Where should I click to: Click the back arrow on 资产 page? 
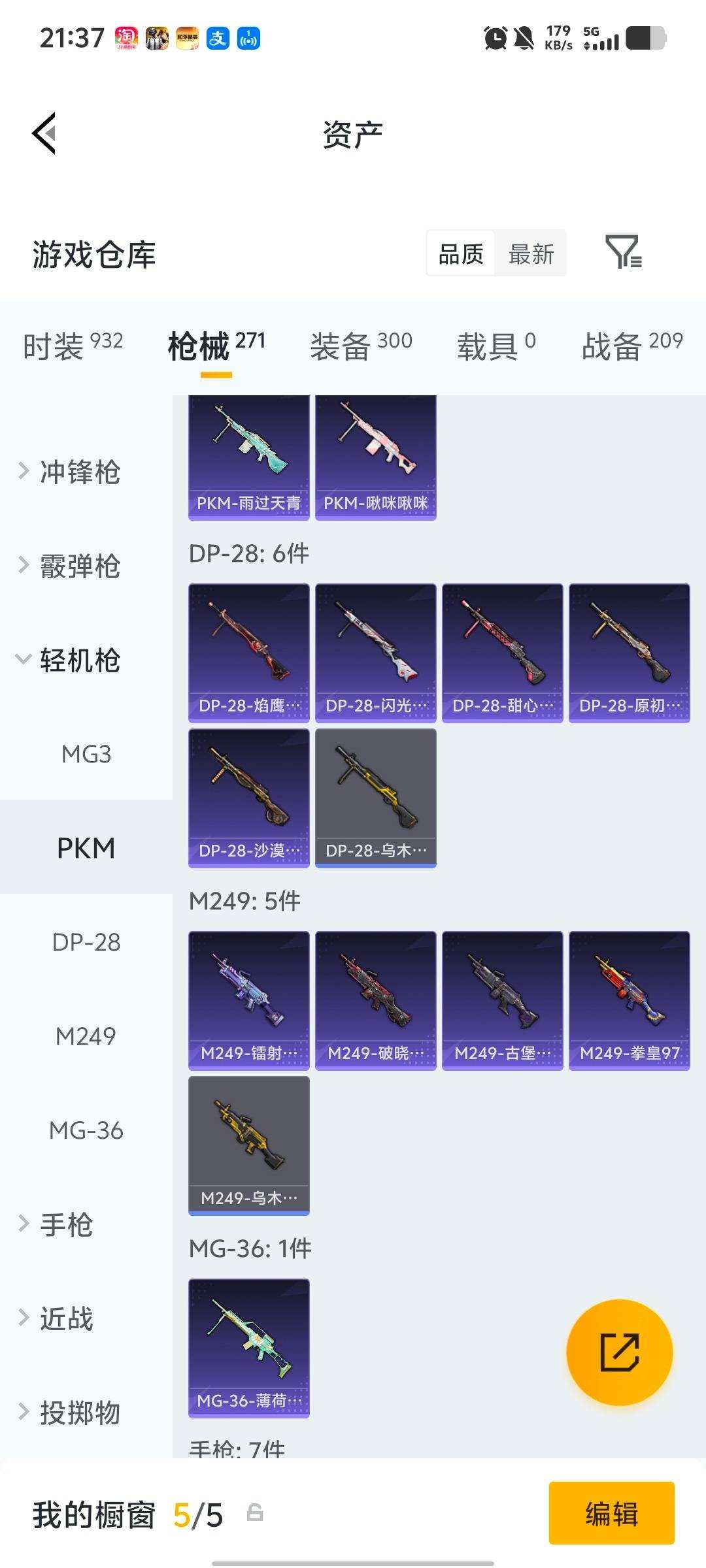[x=44, y=133]
